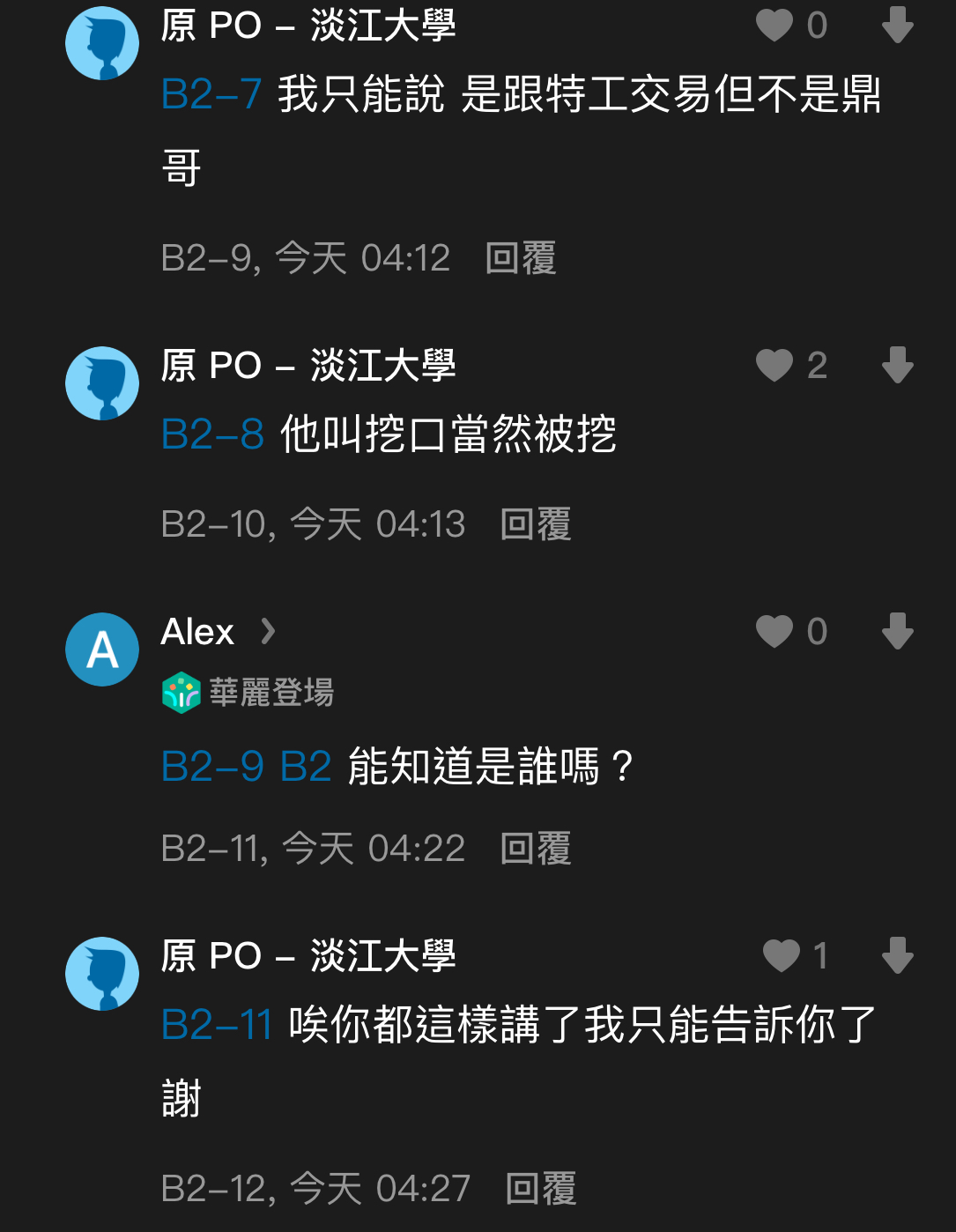Like Alex's comment B2-11
This screenshot has width=956, height=1232.
point(774,631)
